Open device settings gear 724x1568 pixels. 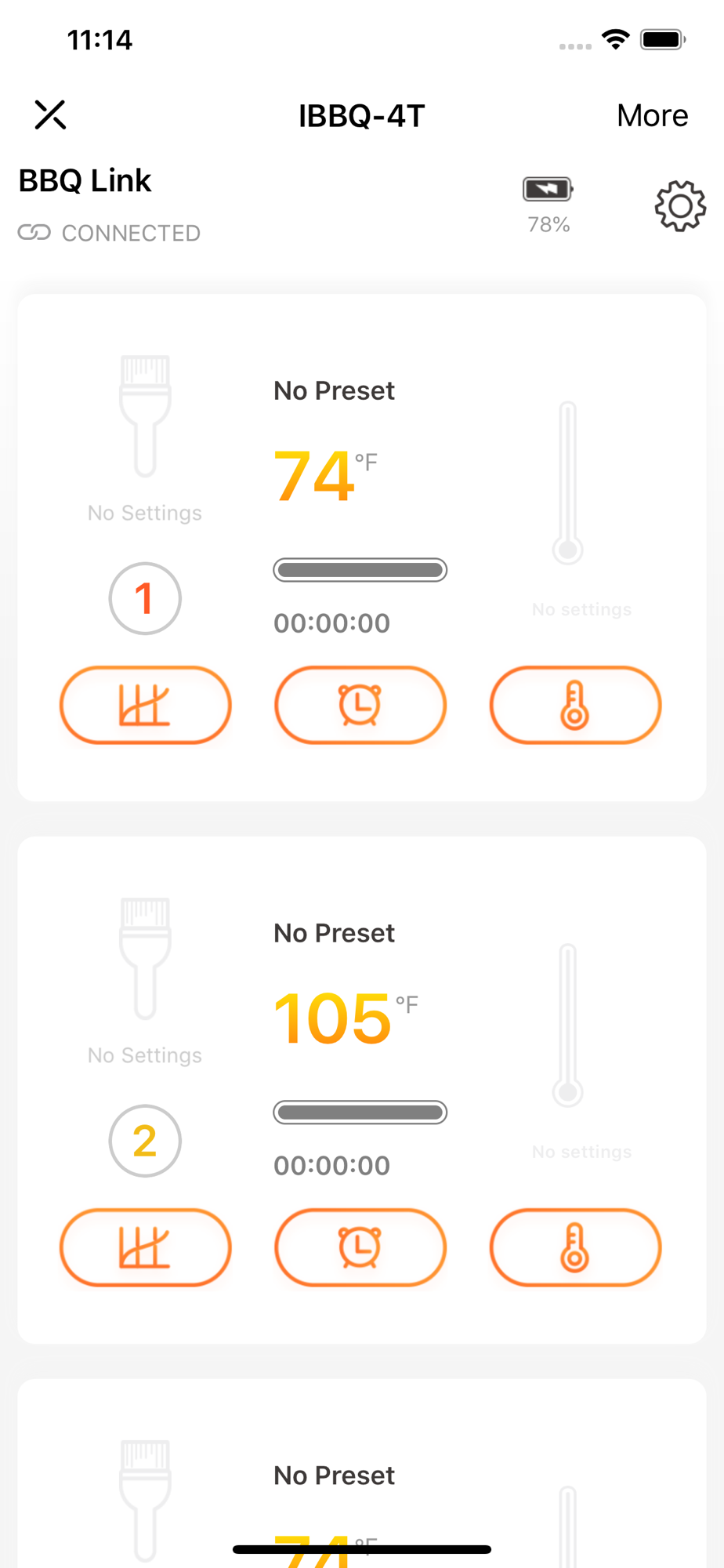click(680, 206)
